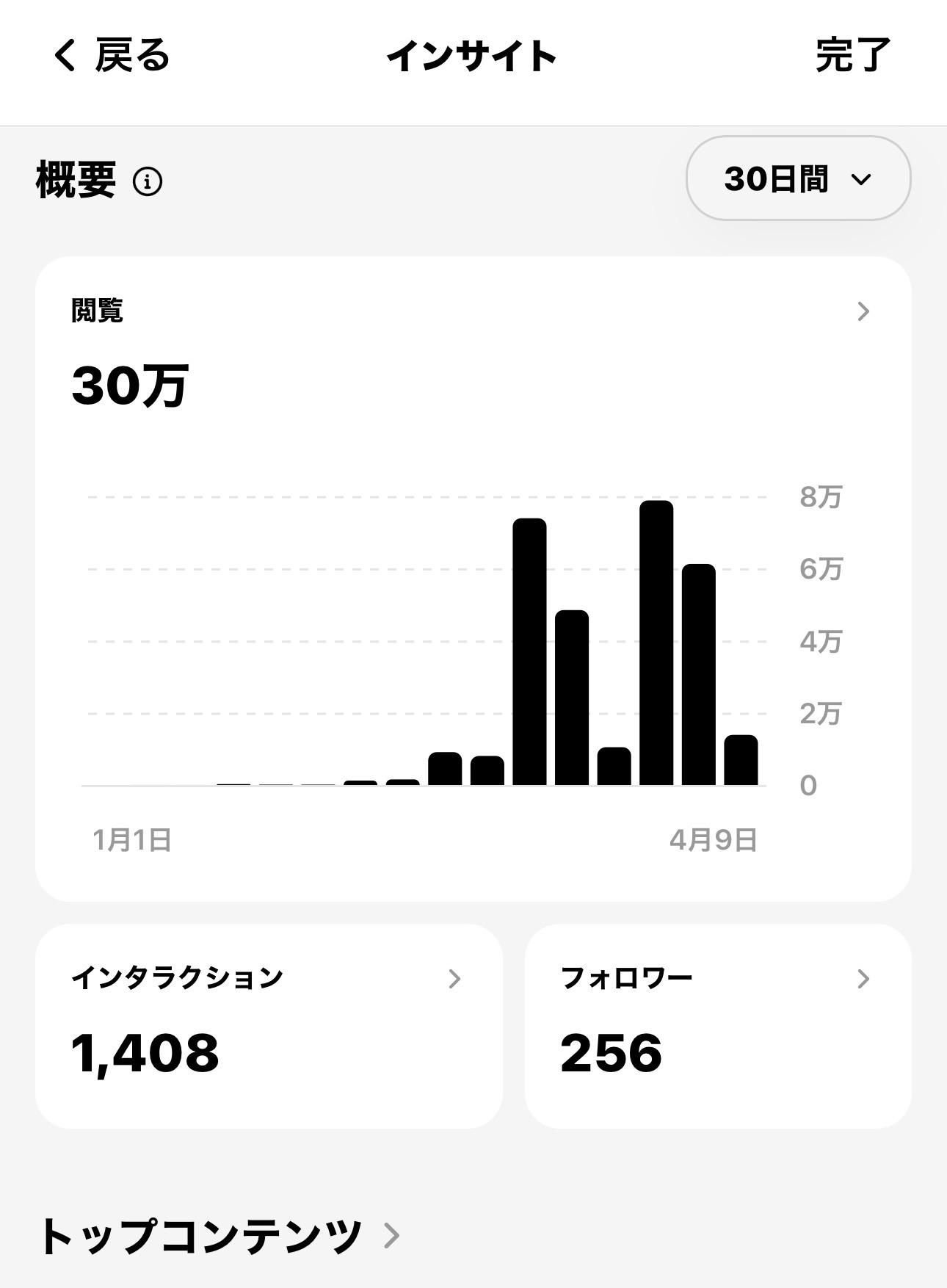Expand the トップコンテンツ section
The width and height of the screenshot is (947, 1288).
pos(220,1235)
